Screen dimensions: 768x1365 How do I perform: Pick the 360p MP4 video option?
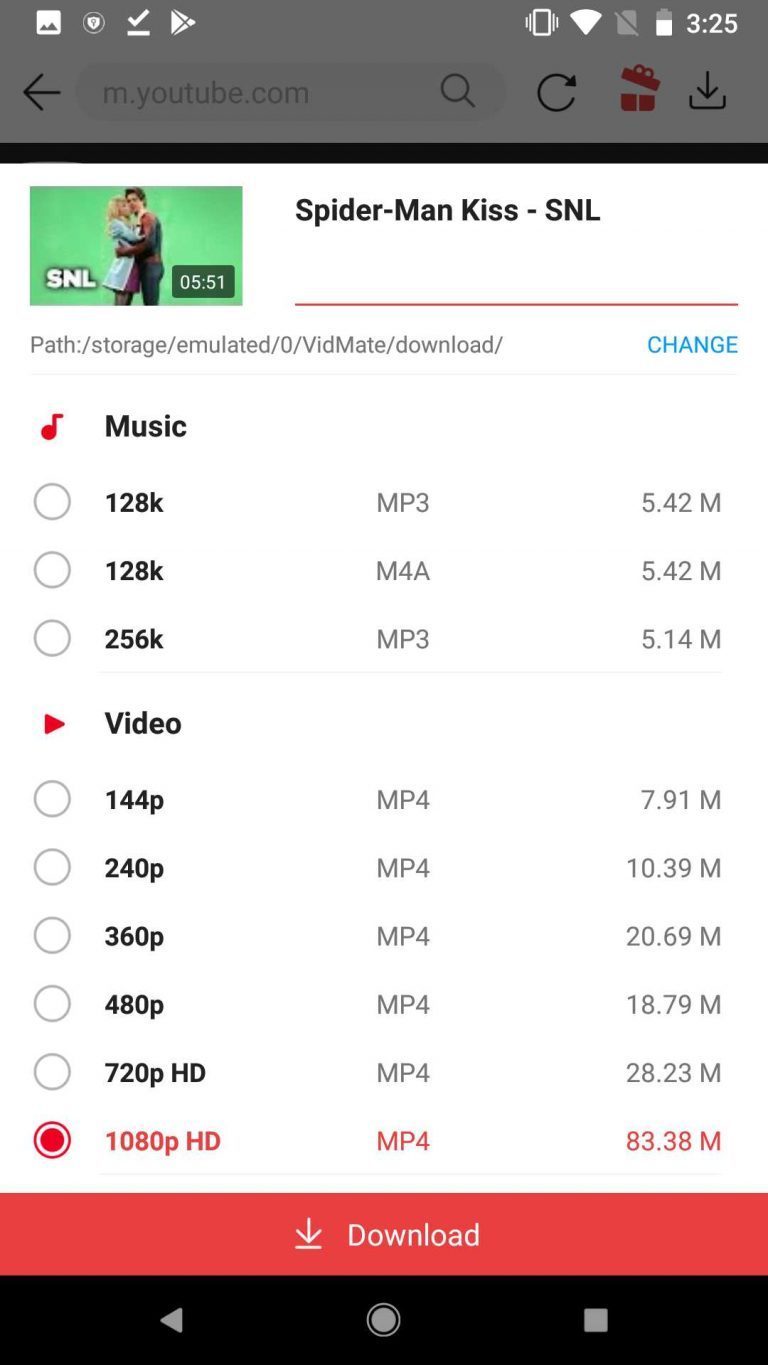pyautogui.click(x=52, y=935)
